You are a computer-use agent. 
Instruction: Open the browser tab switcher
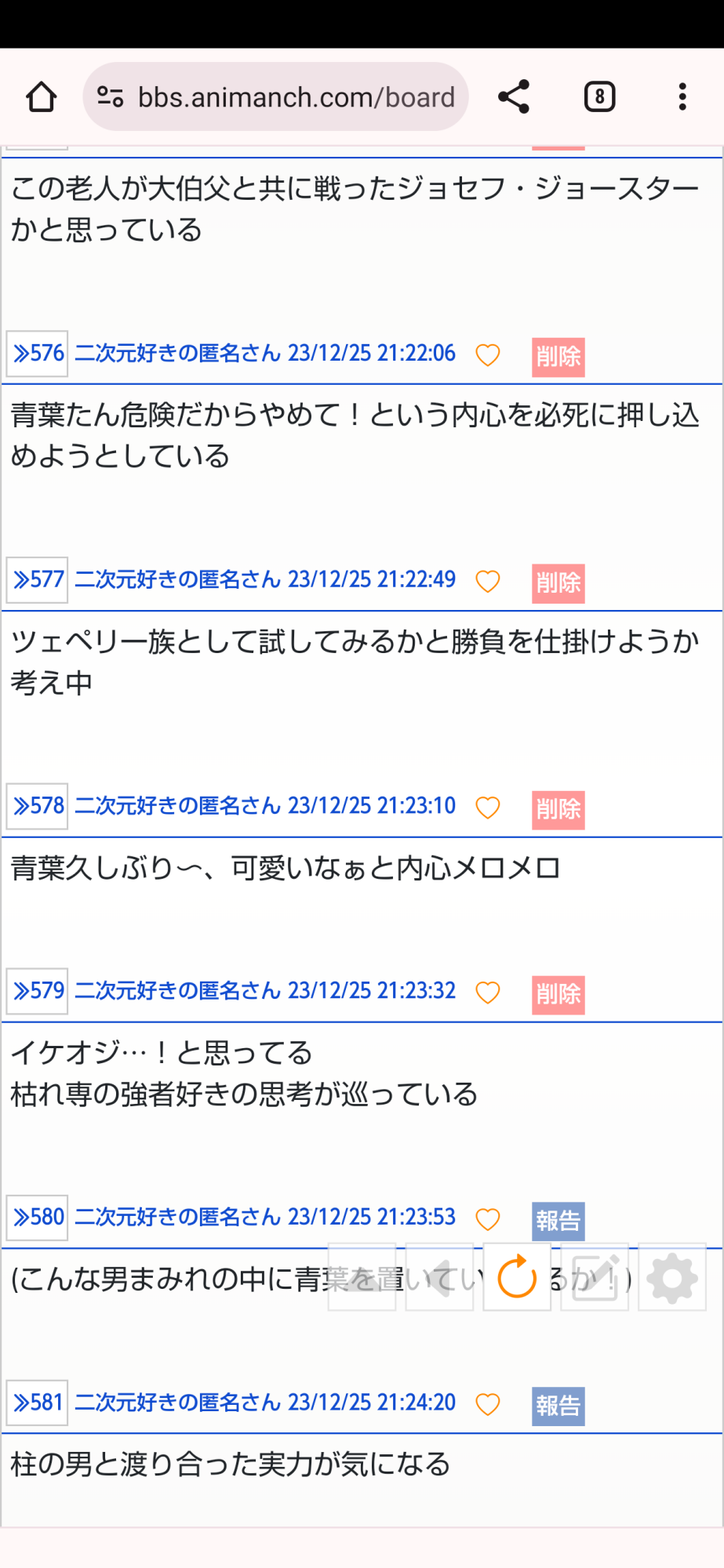point(599,97)
